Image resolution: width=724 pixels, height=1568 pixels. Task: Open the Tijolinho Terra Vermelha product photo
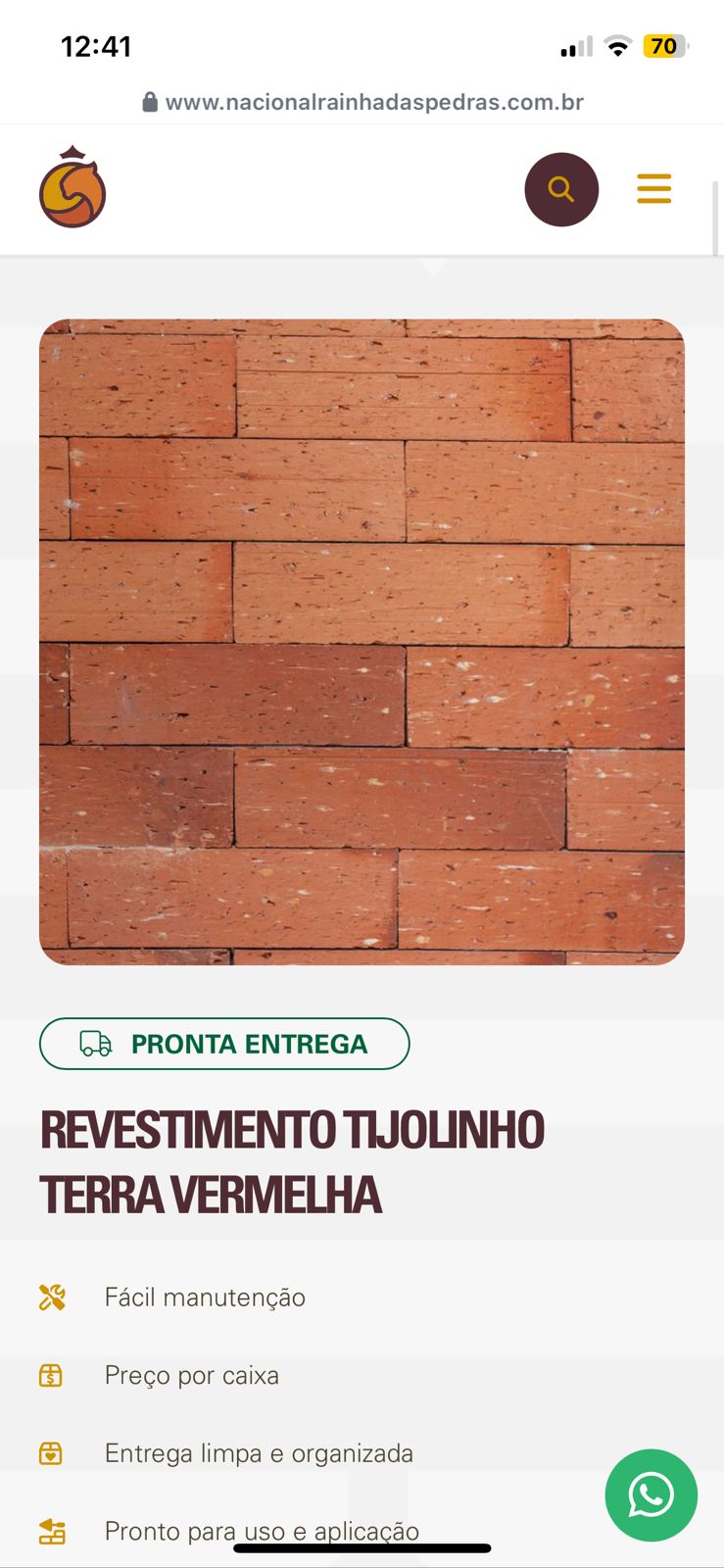point(362,642)
